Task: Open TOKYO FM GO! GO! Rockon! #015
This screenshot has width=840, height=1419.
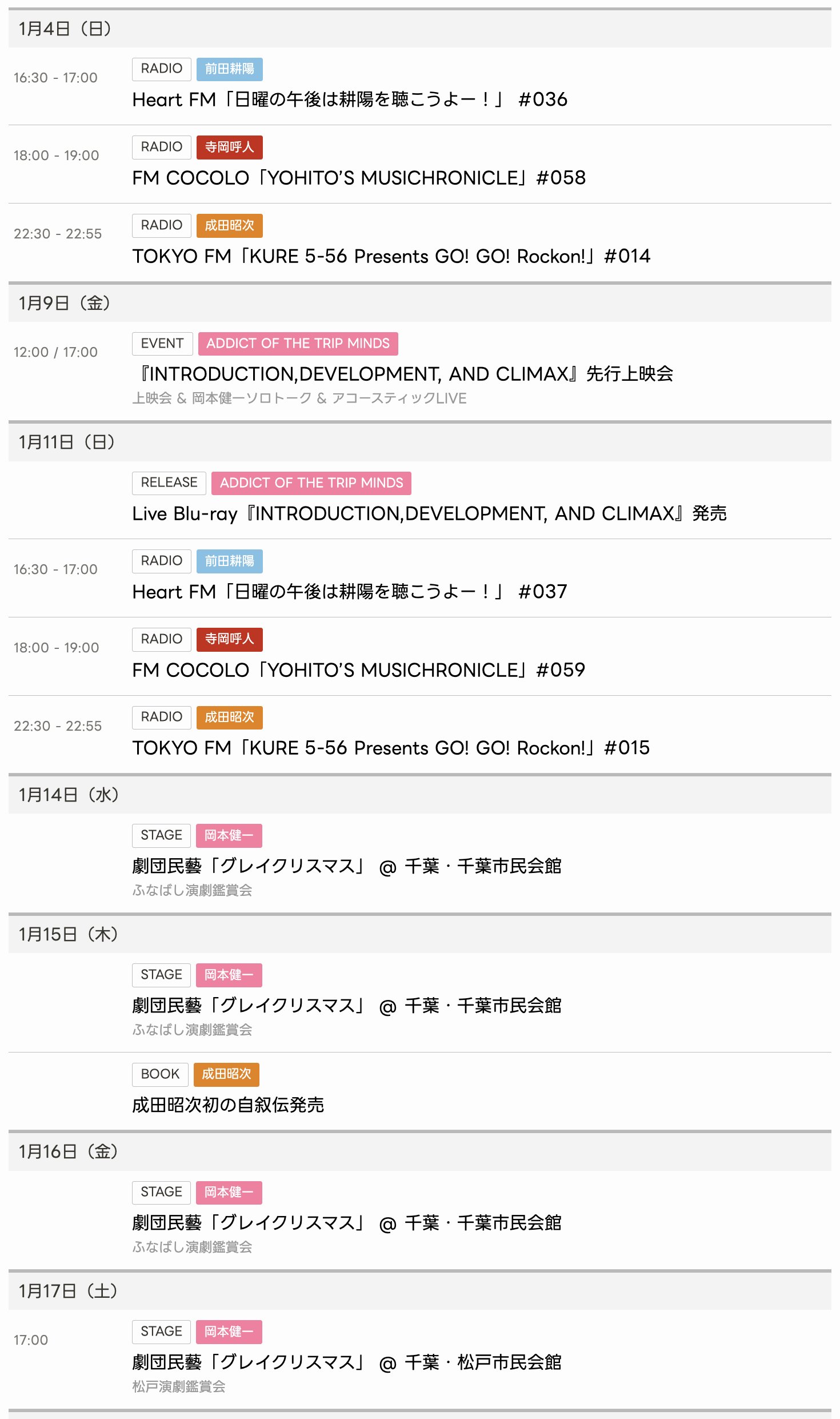Action: tap(391, 748)
